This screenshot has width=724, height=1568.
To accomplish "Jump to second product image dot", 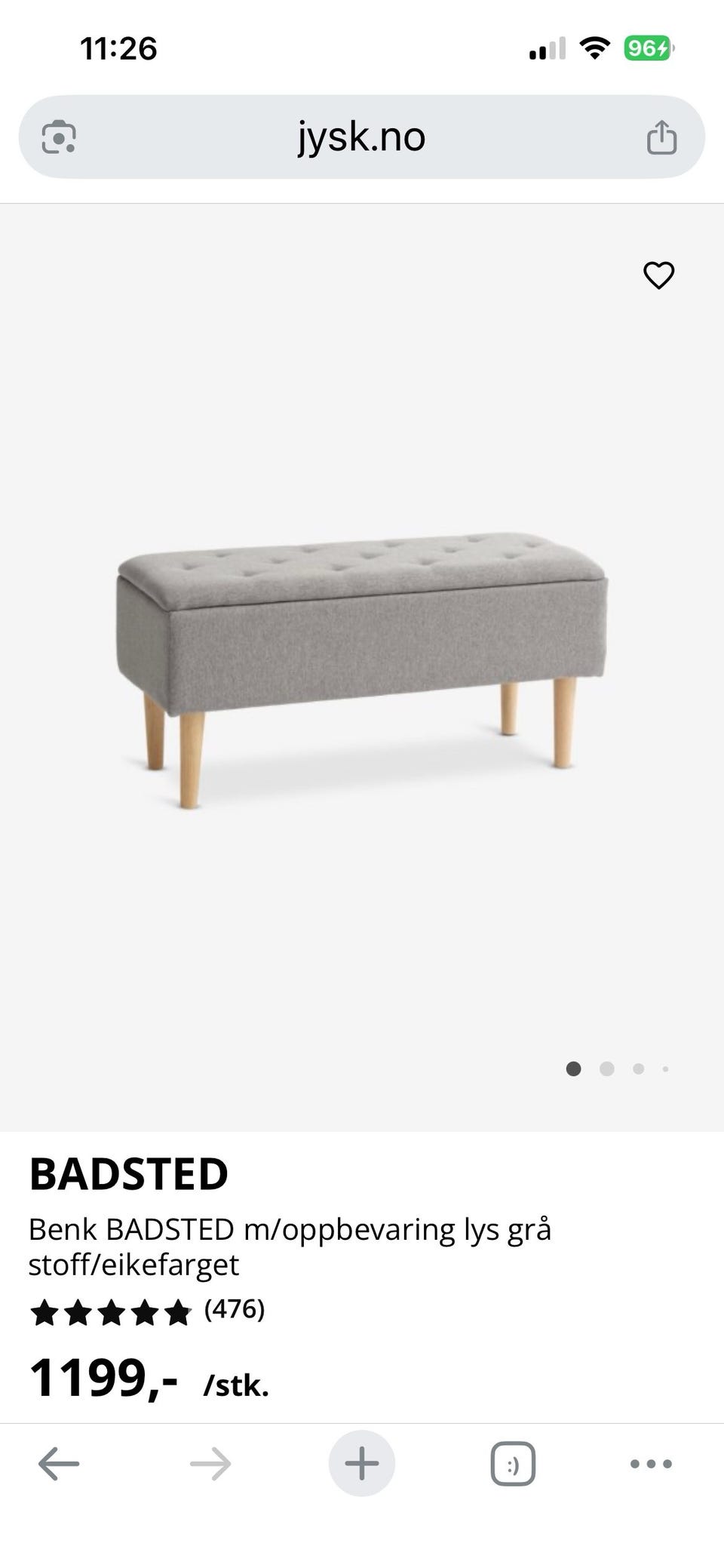I will [x=606, y=1068].
